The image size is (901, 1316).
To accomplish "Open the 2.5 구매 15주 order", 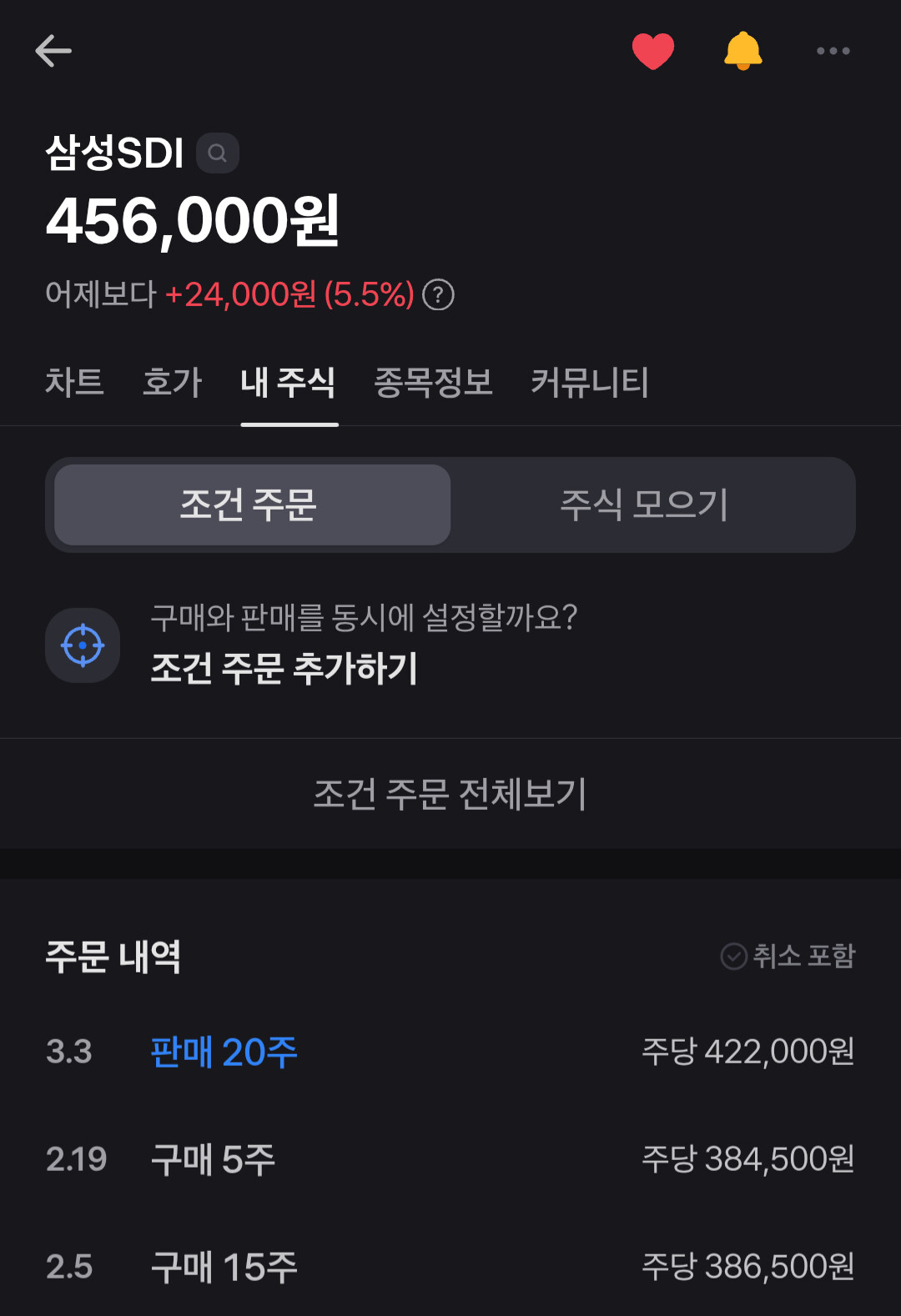I will (450, 1267).
